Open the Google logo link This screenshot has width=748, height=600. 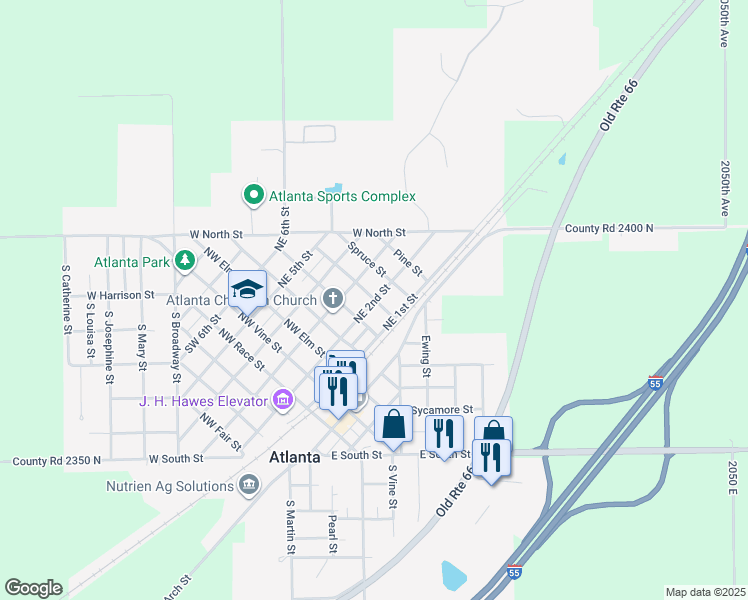(33, 588)
